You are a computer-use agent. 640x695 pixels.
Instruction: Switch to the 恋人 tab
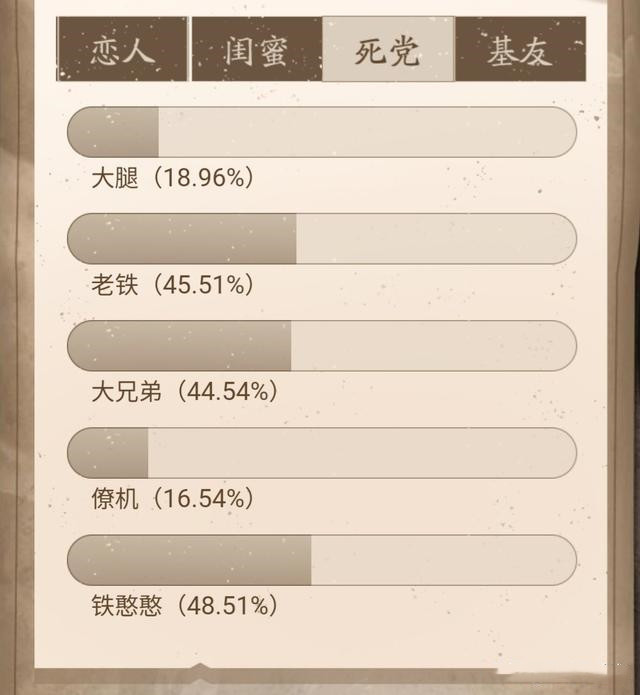122,49
